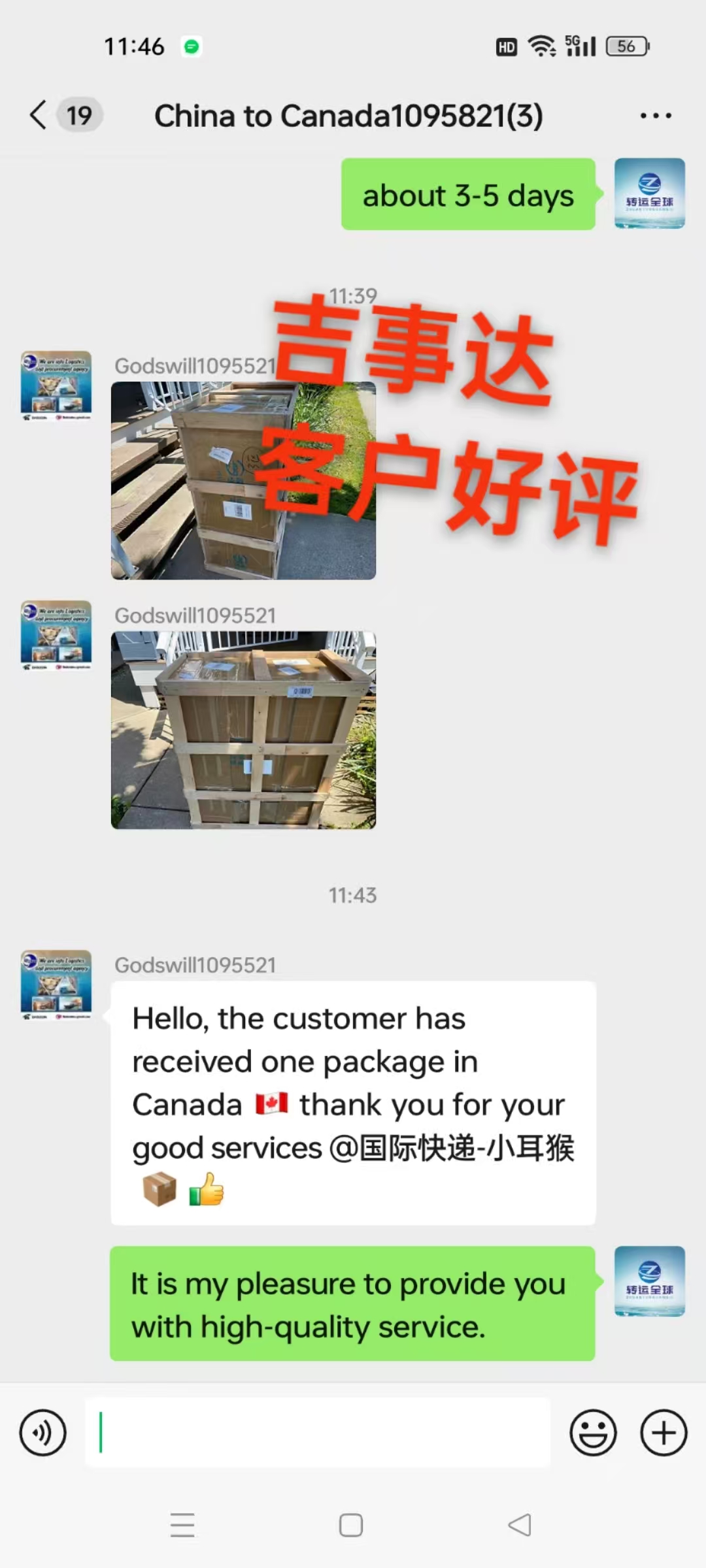Tap the recent apps button in navigation bar
This screenshot has width=706, height=1568.
click(x=184, y=1524)
